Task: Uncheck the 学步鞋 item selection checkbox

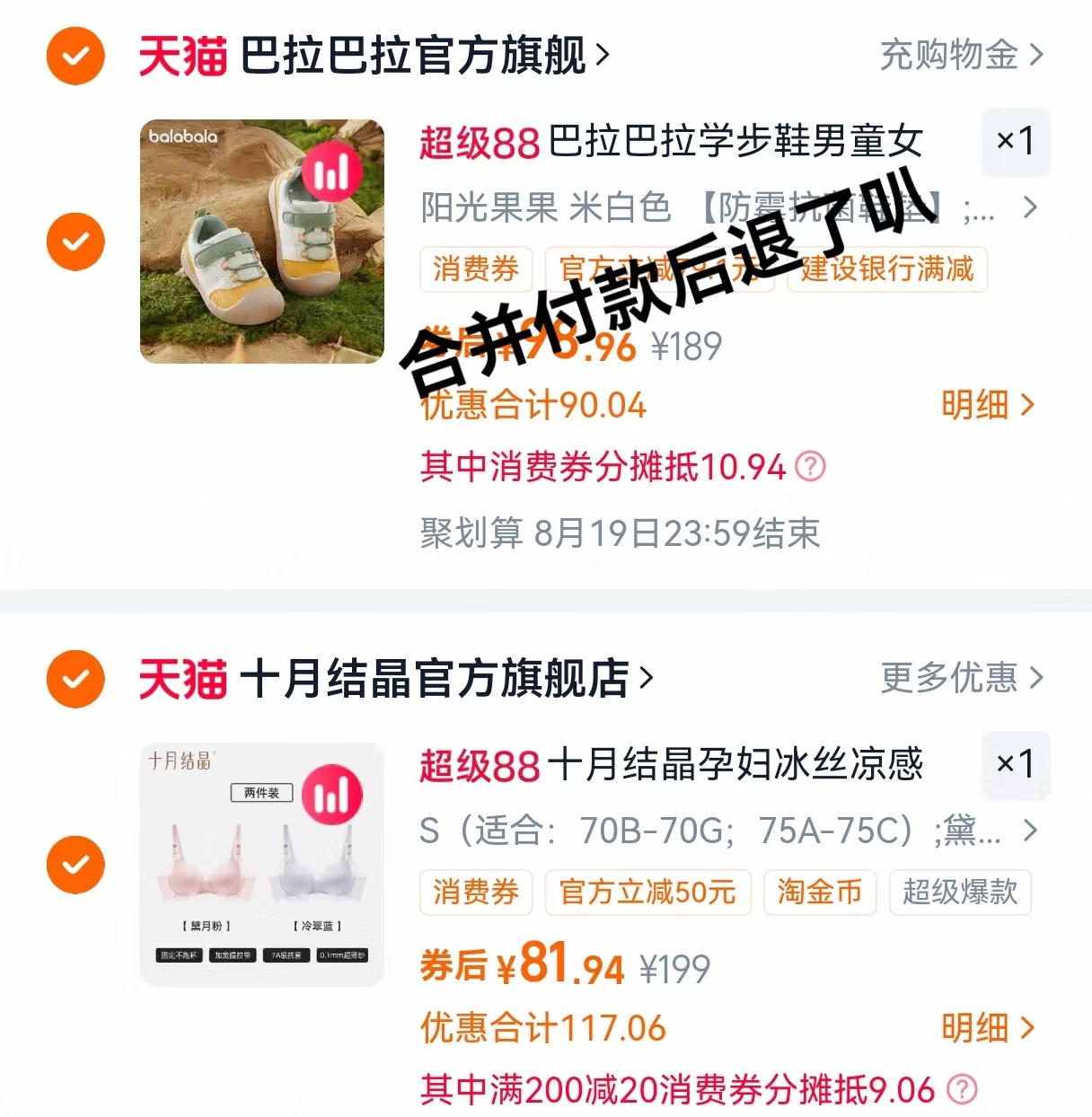Action: pyautogui.click(x=75, y=241)
